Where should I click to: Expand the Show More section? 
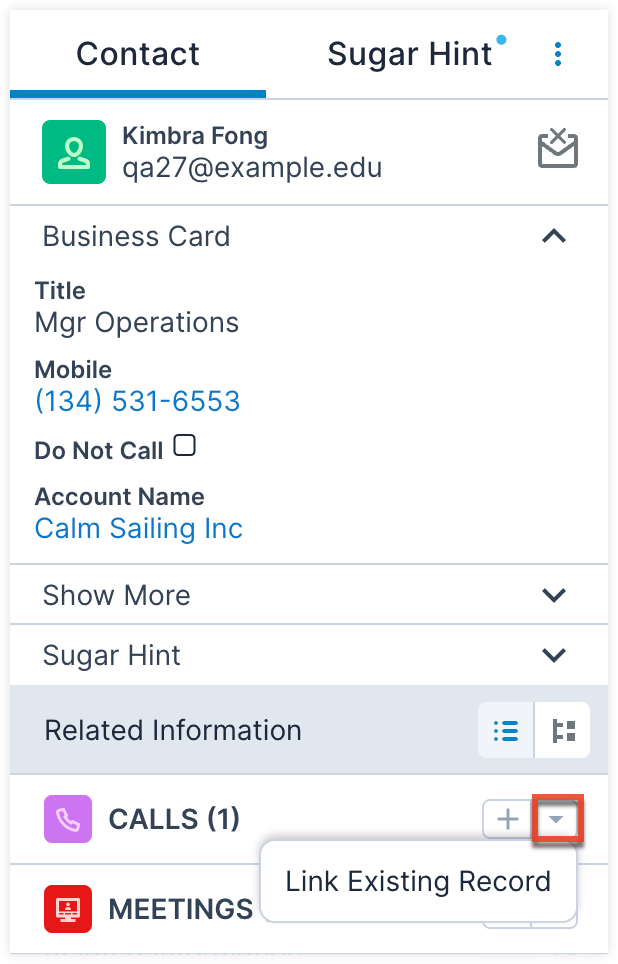(553, 596)
